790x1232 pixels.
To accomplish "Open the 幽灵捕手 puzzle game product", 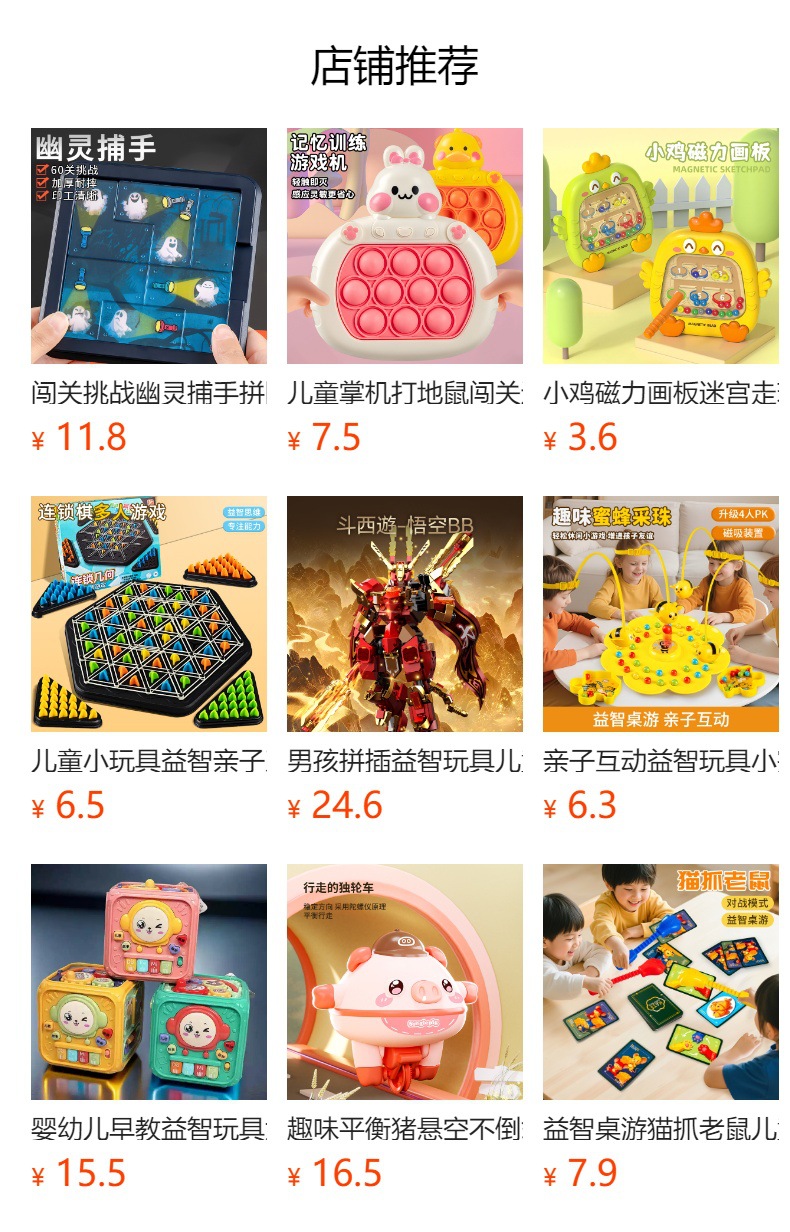I will [149, 246].
